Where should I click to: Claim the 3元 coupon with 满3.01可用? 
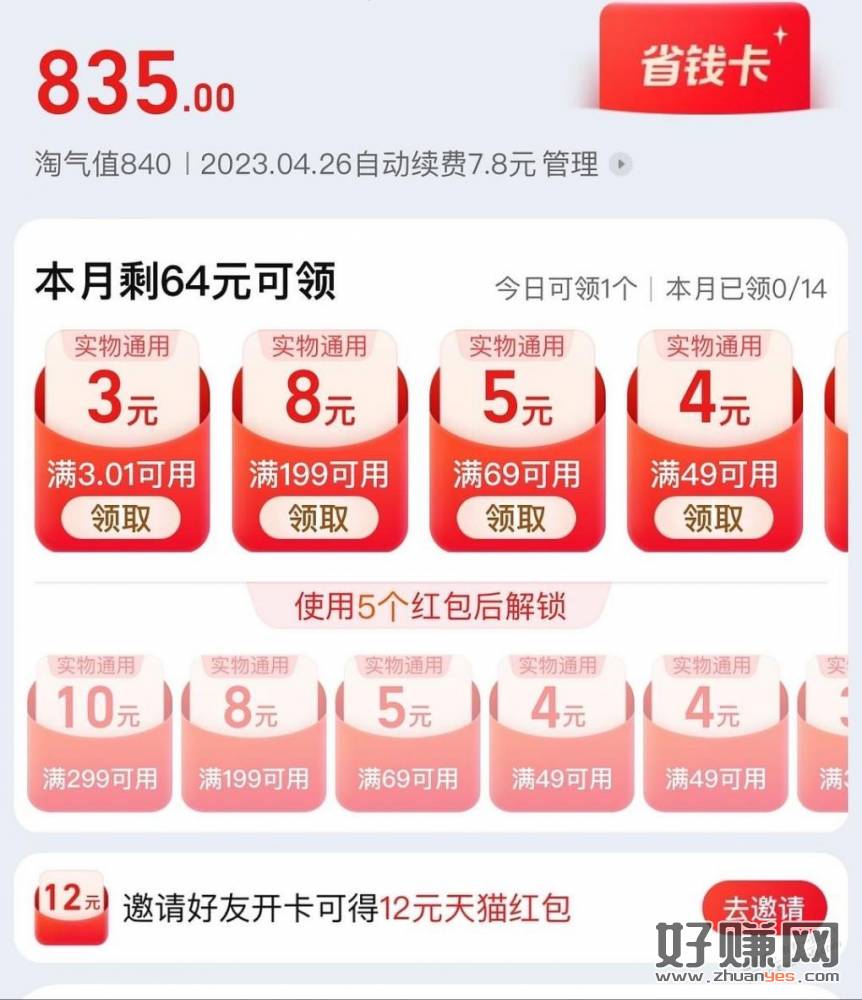[121, 518]
